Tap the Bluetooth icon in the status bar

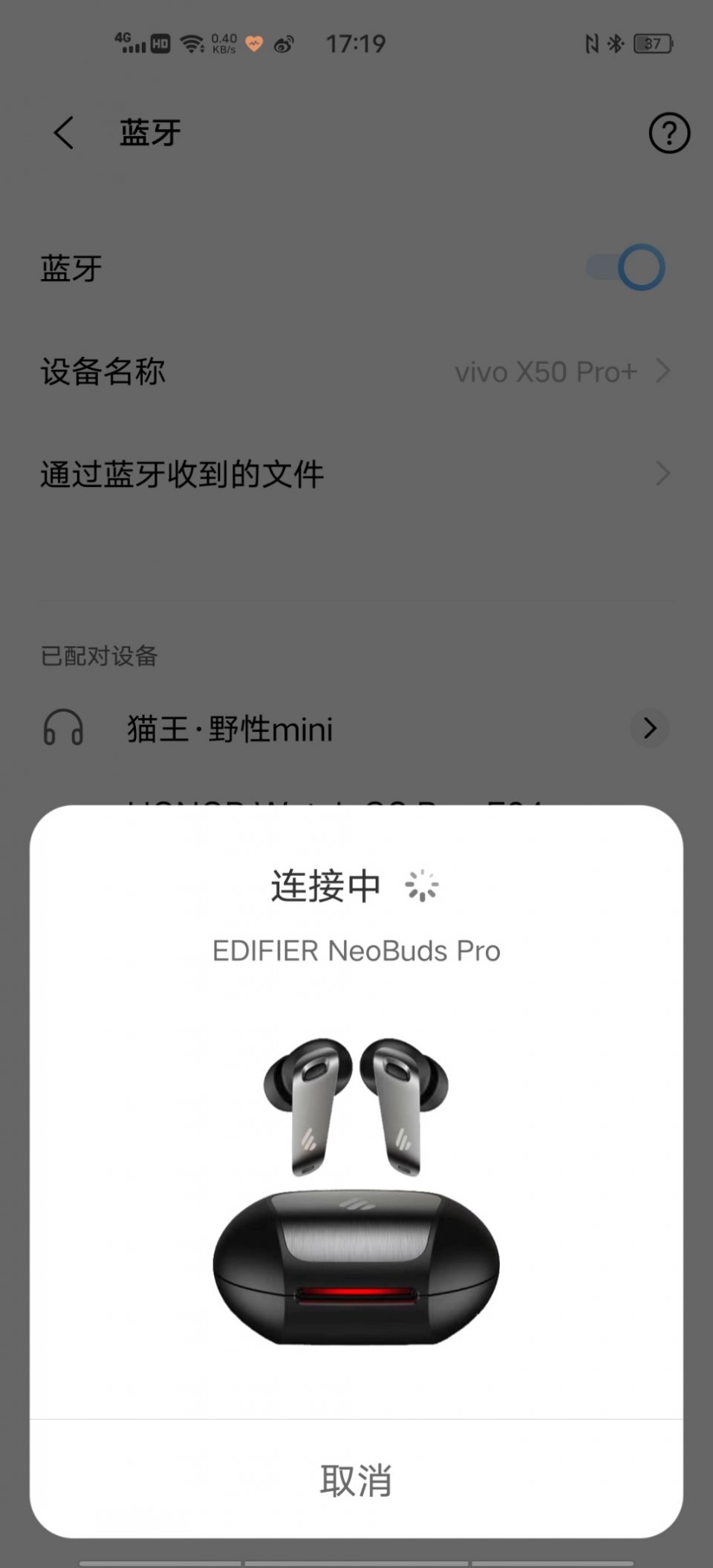coord(616,42)
